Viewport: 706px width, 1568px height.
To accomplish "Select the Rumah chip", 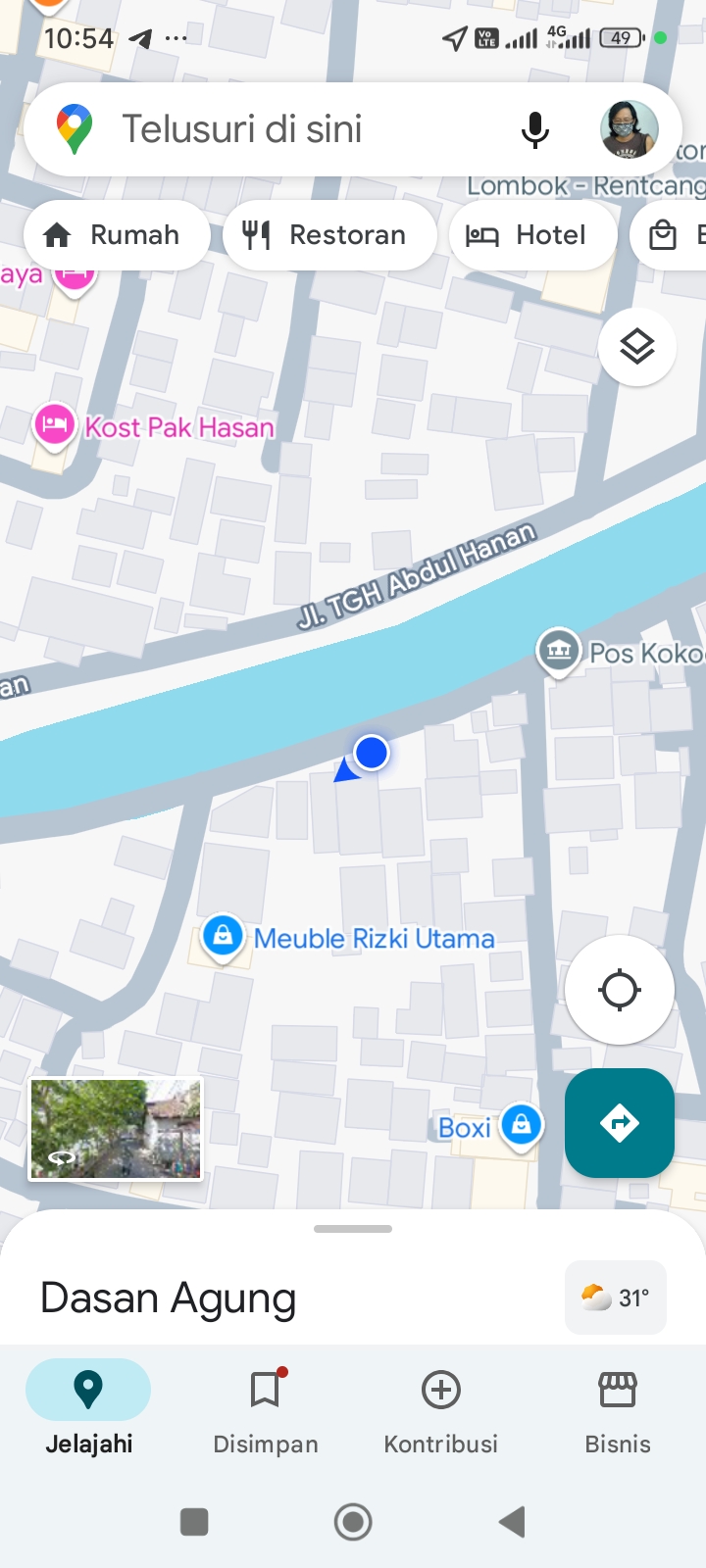I will 116,235.
